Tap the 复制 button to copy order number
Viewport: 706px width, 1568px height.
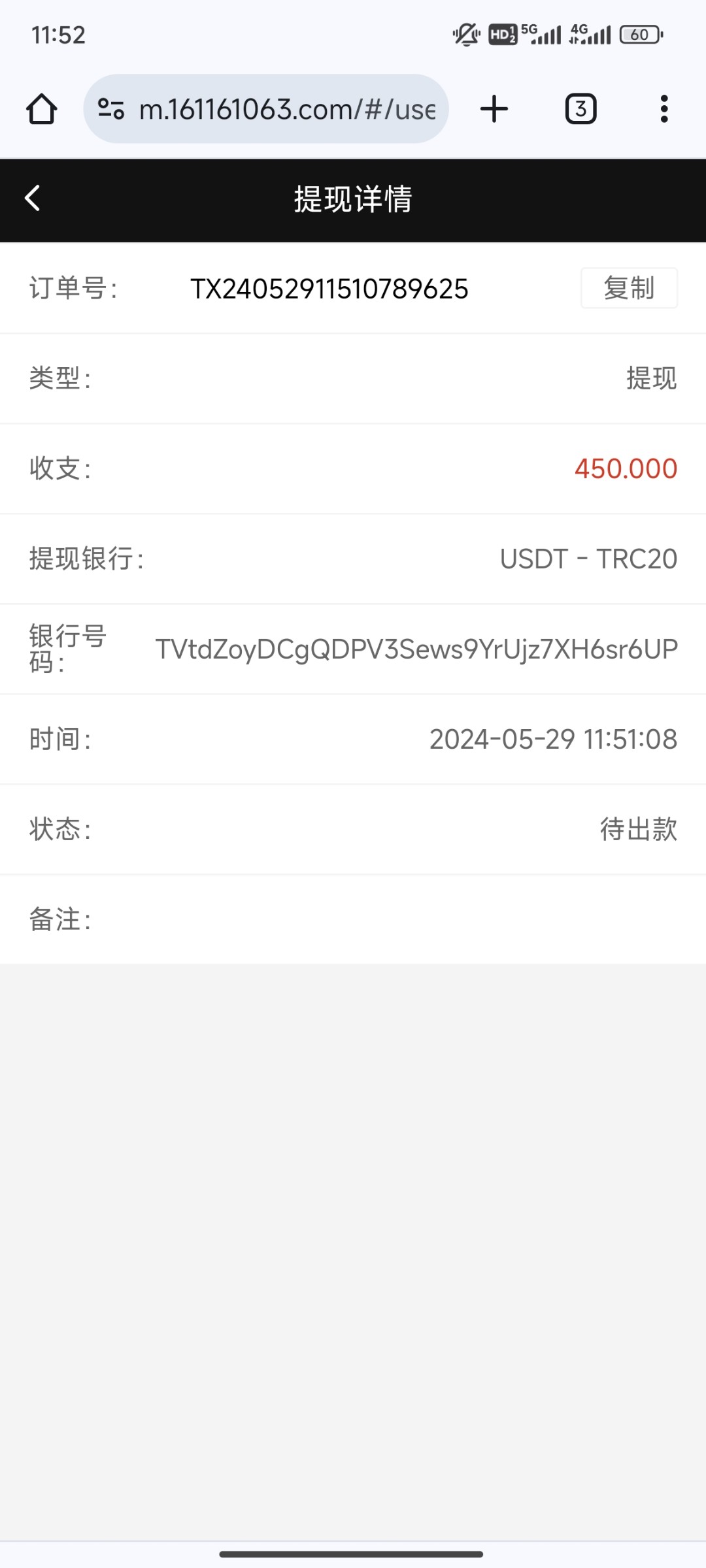pos(629,288)
